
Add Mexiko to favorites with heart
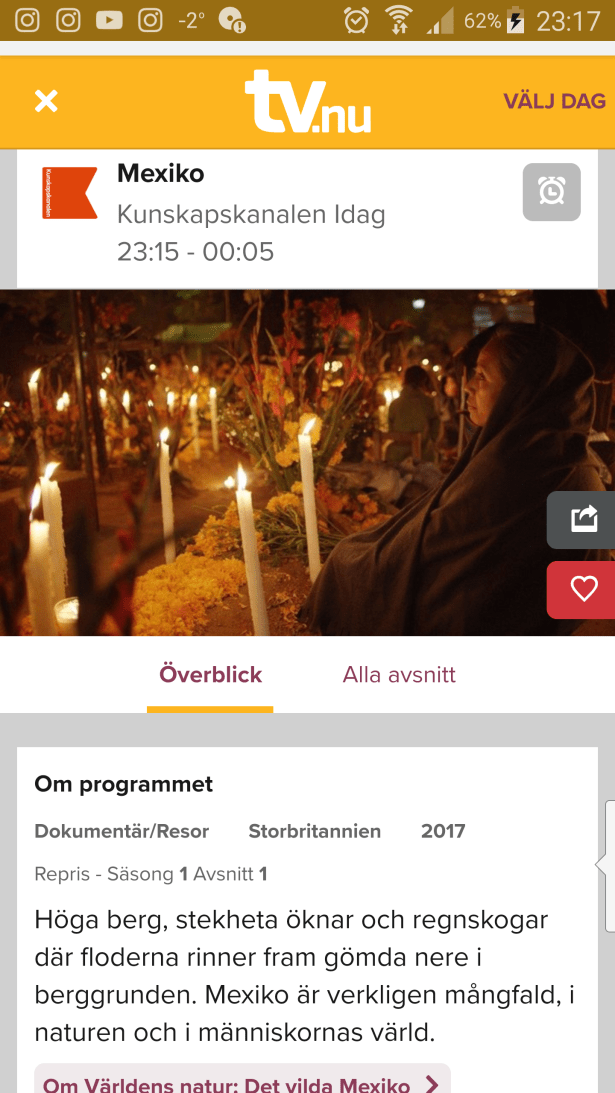click(x=582, y=590)
